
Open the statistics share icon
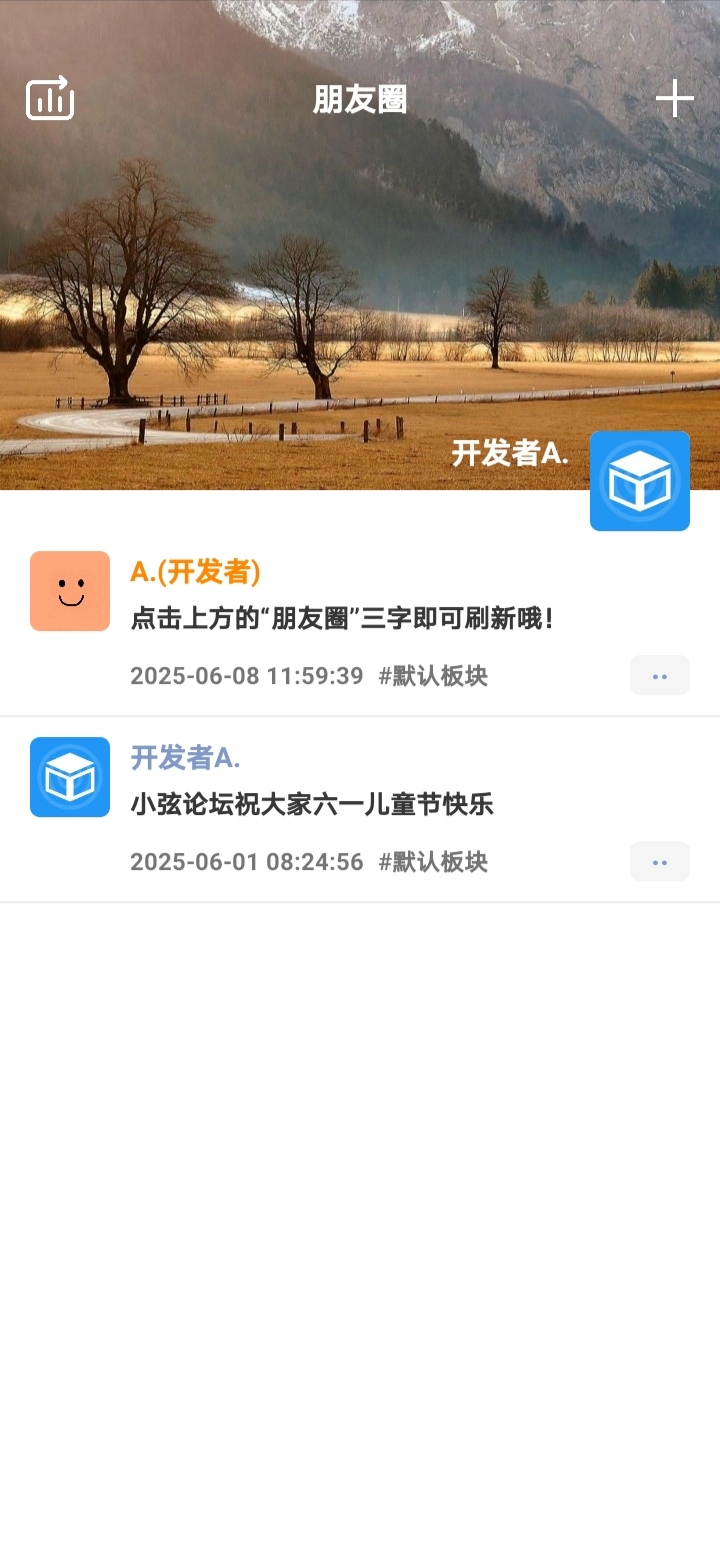click(x=50, y=98)
